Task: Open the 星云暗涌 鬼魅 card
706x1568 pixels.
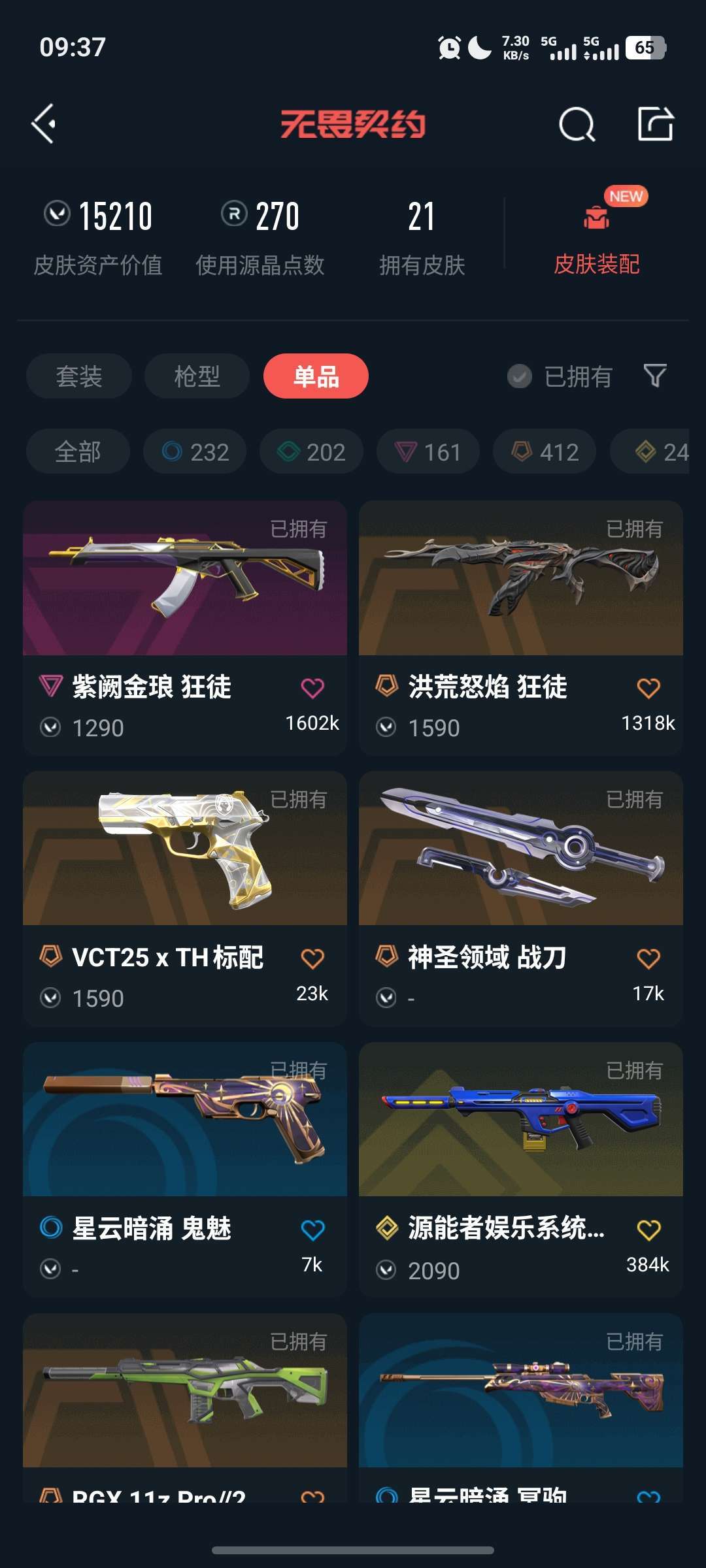Action: point(185,1170)
